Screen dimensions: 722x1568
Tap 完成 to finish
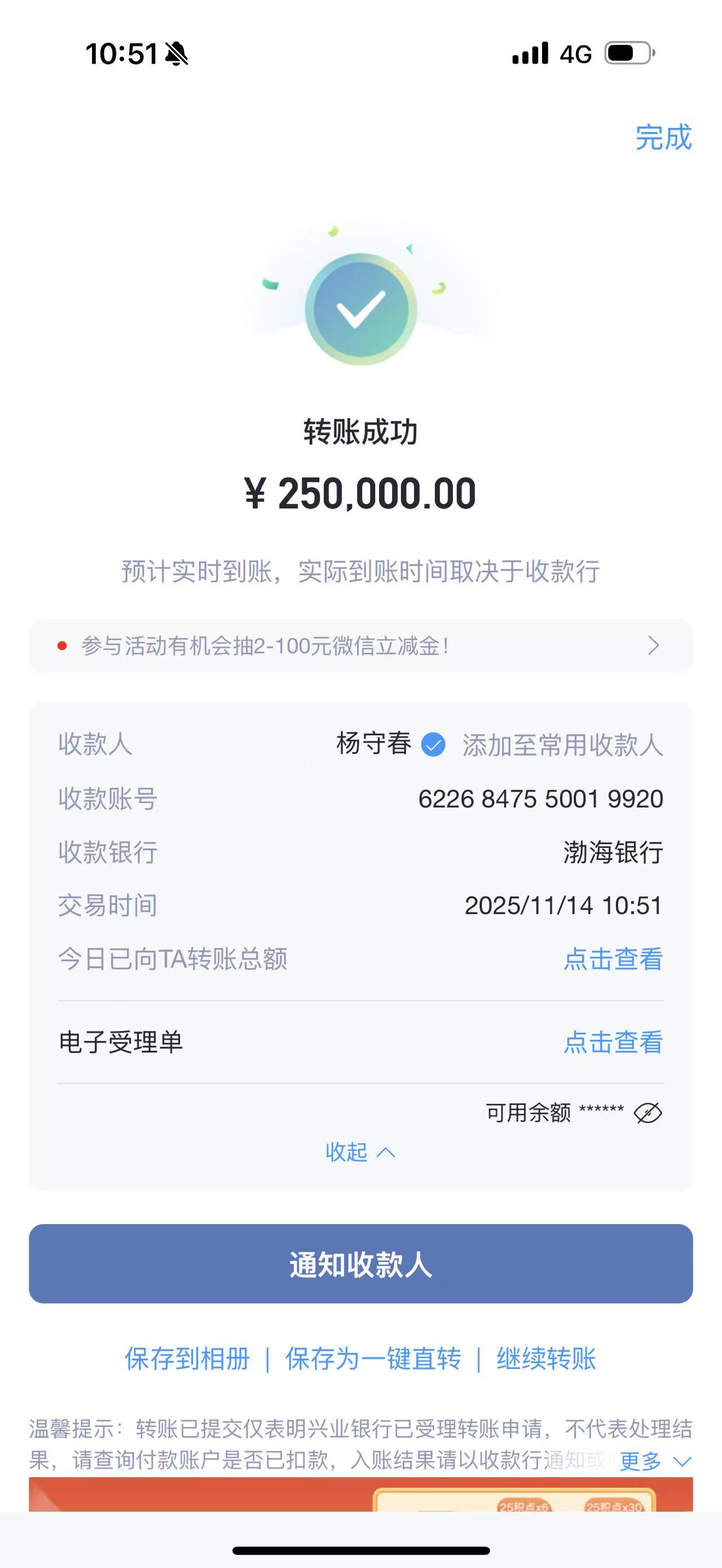pyautogui.click(x=663, y=138)
